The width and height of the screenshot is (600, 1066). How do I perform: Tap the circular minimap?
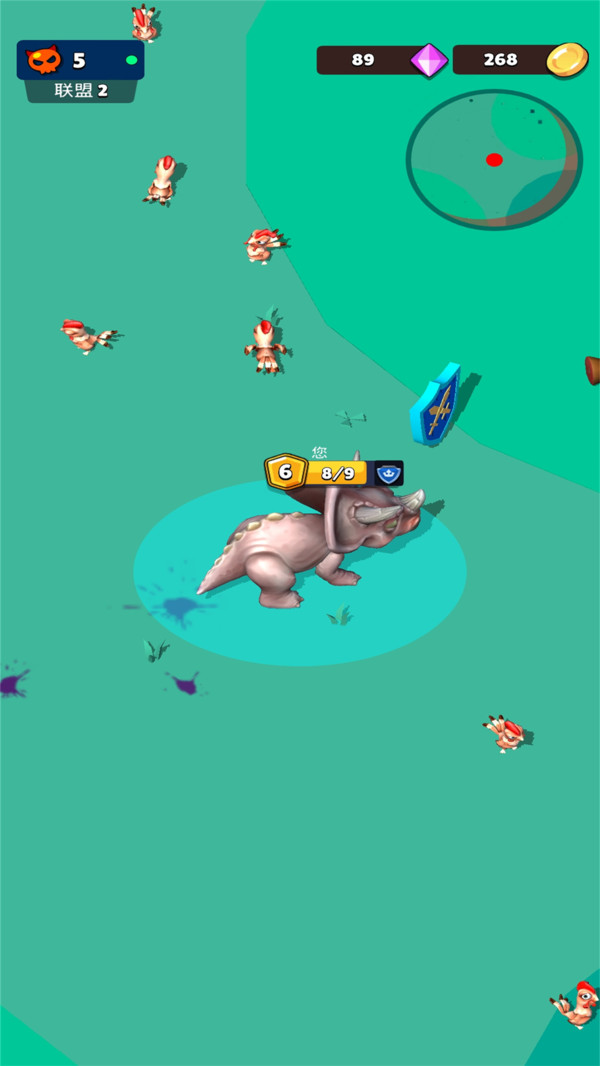[x=493, y=158]
